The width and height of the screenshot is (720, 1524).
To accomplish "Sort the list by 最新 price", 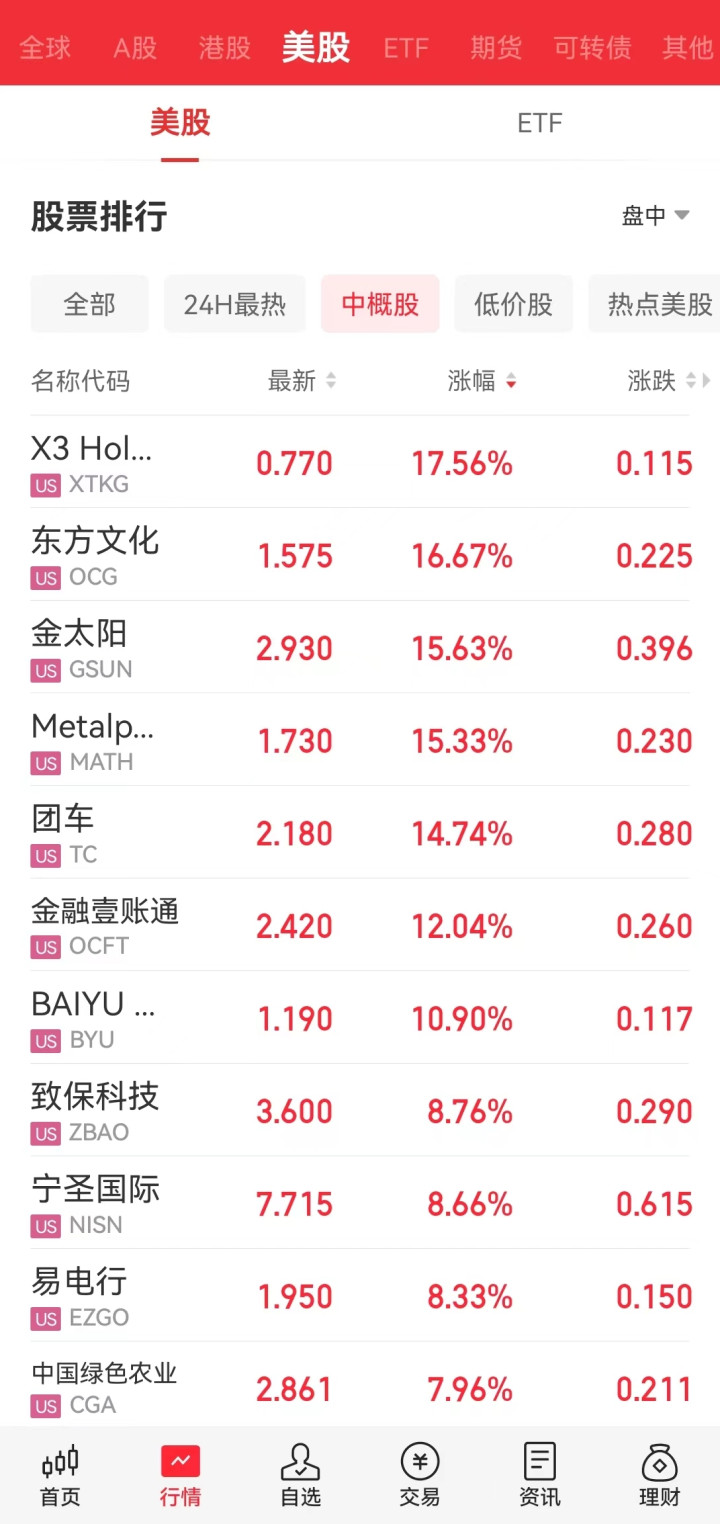I will tap(302, 381).
